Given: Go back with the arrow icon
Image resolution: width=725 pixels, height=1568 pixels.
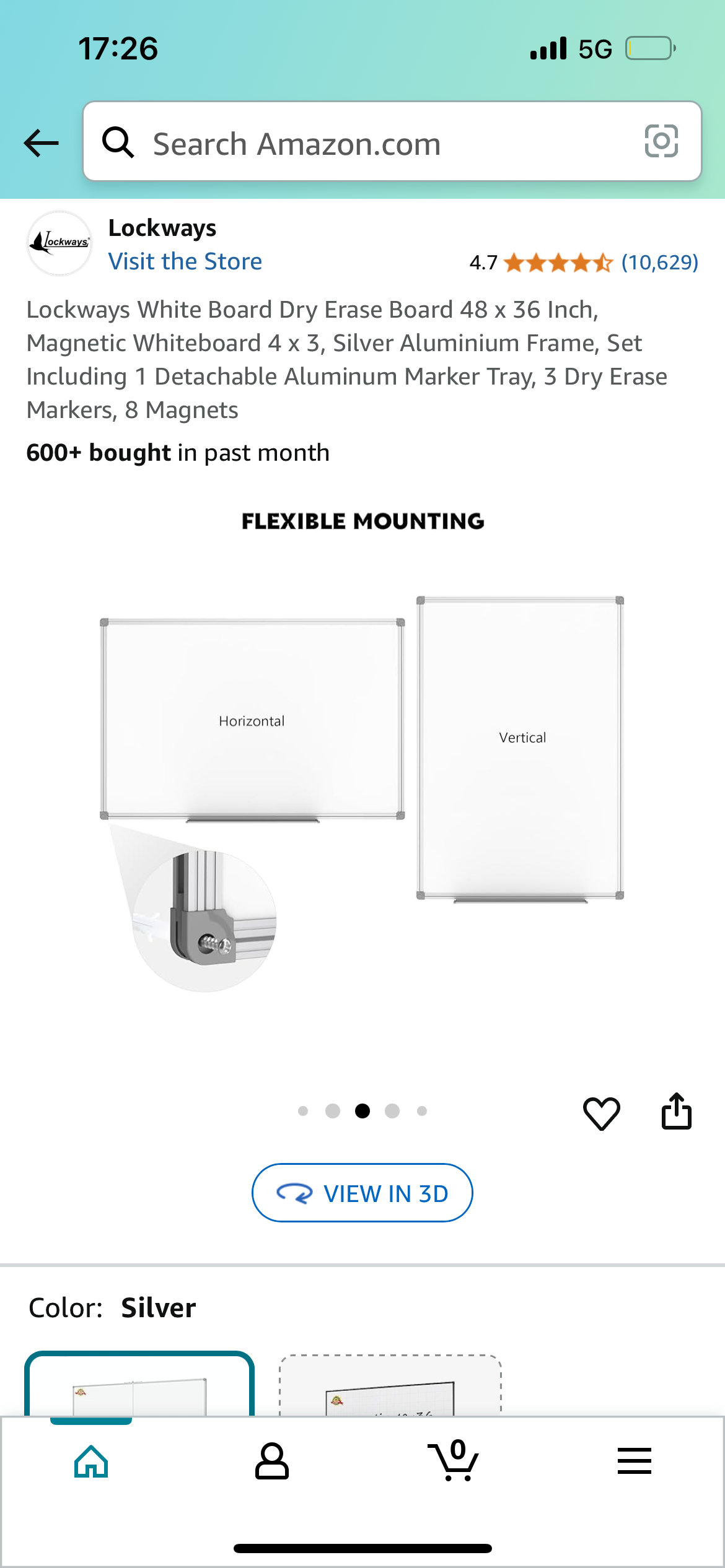Looking at the screenshot, I should point(42,143).
